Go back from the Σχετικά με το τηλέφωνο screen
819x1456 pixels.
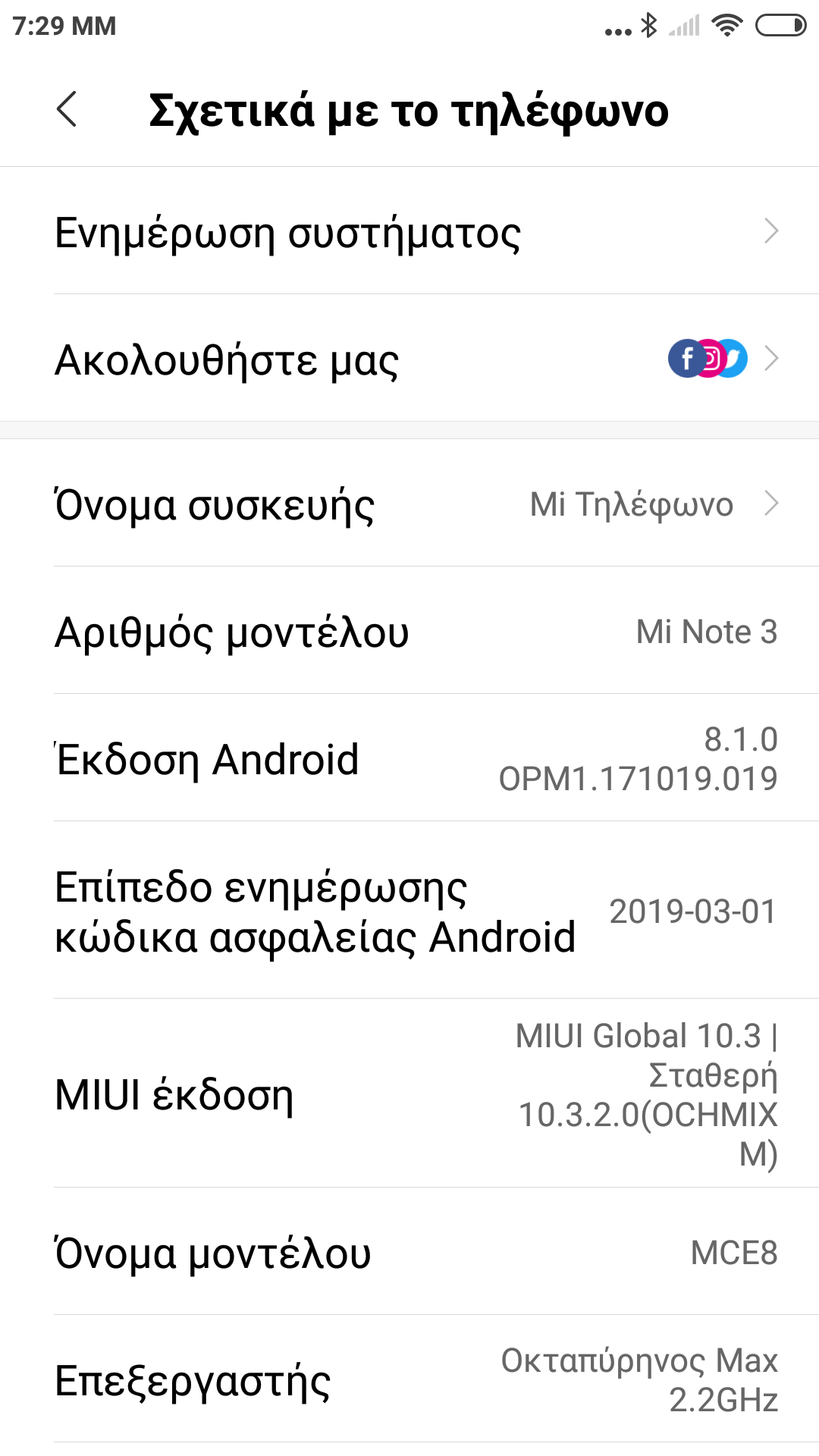[67, 109]
